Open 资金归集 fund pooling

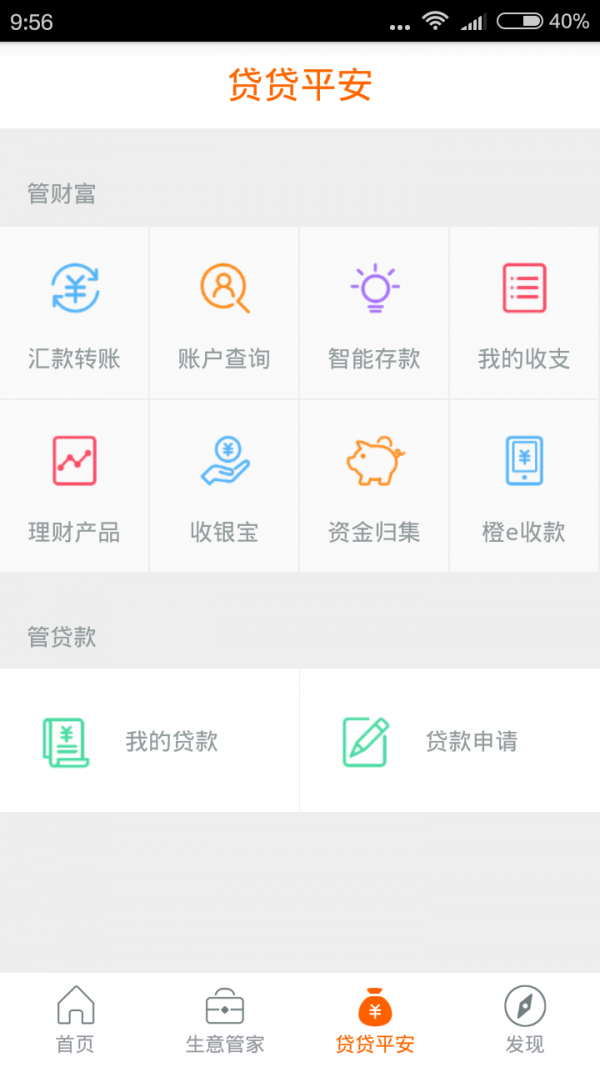[x=374, y=486]
